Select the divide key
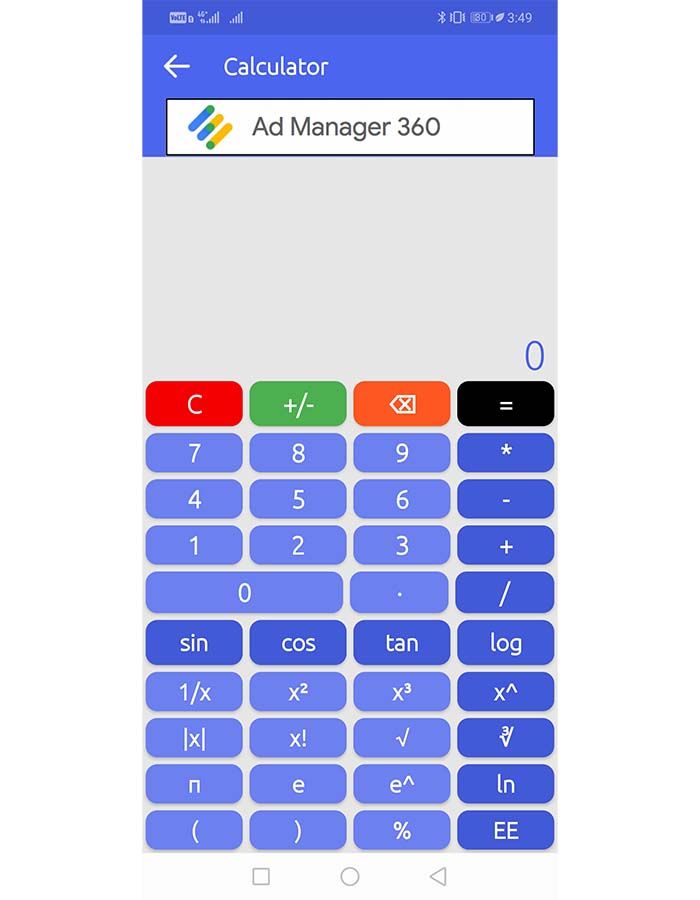This screenshot has height=900, width=700. click(505, 593)
